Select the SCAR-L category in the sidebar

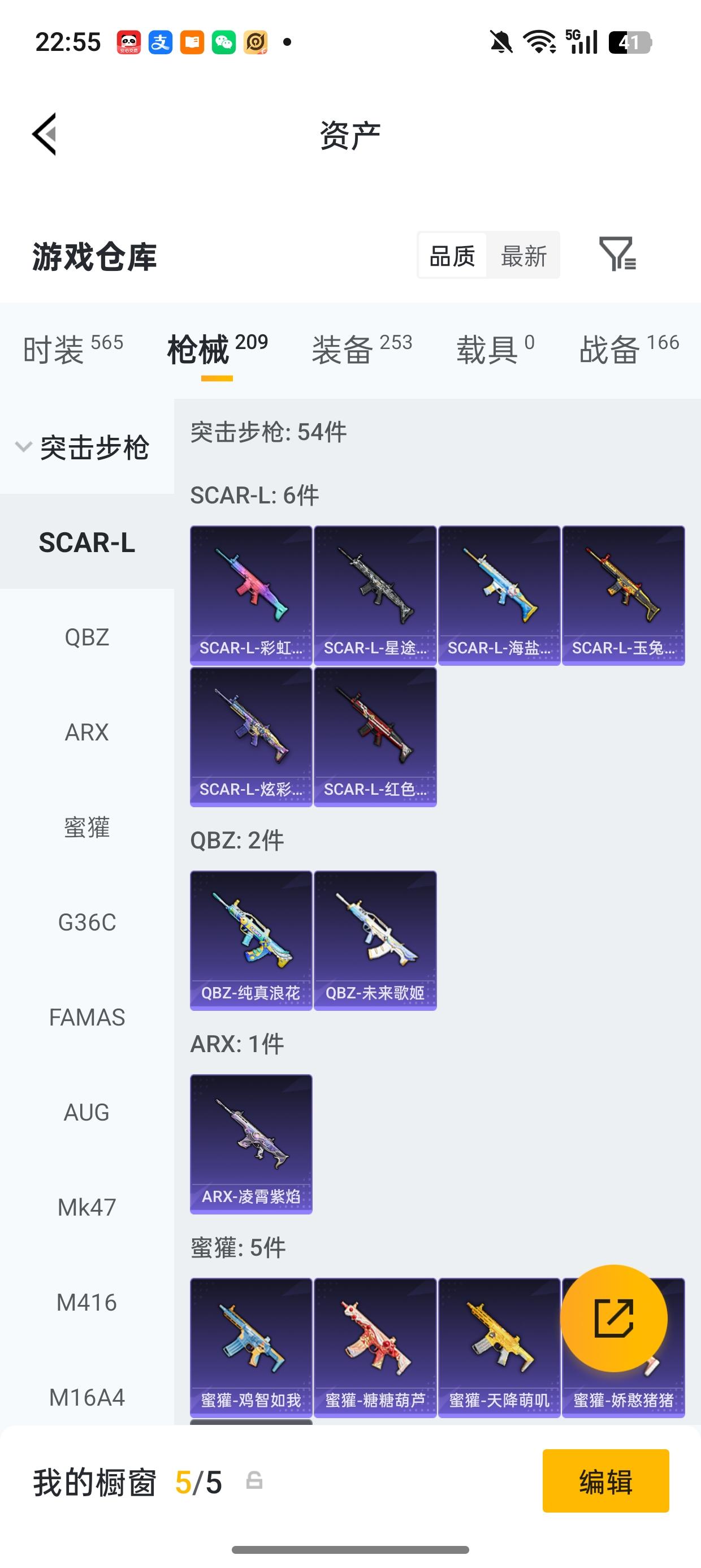click(x=87, y=544)
